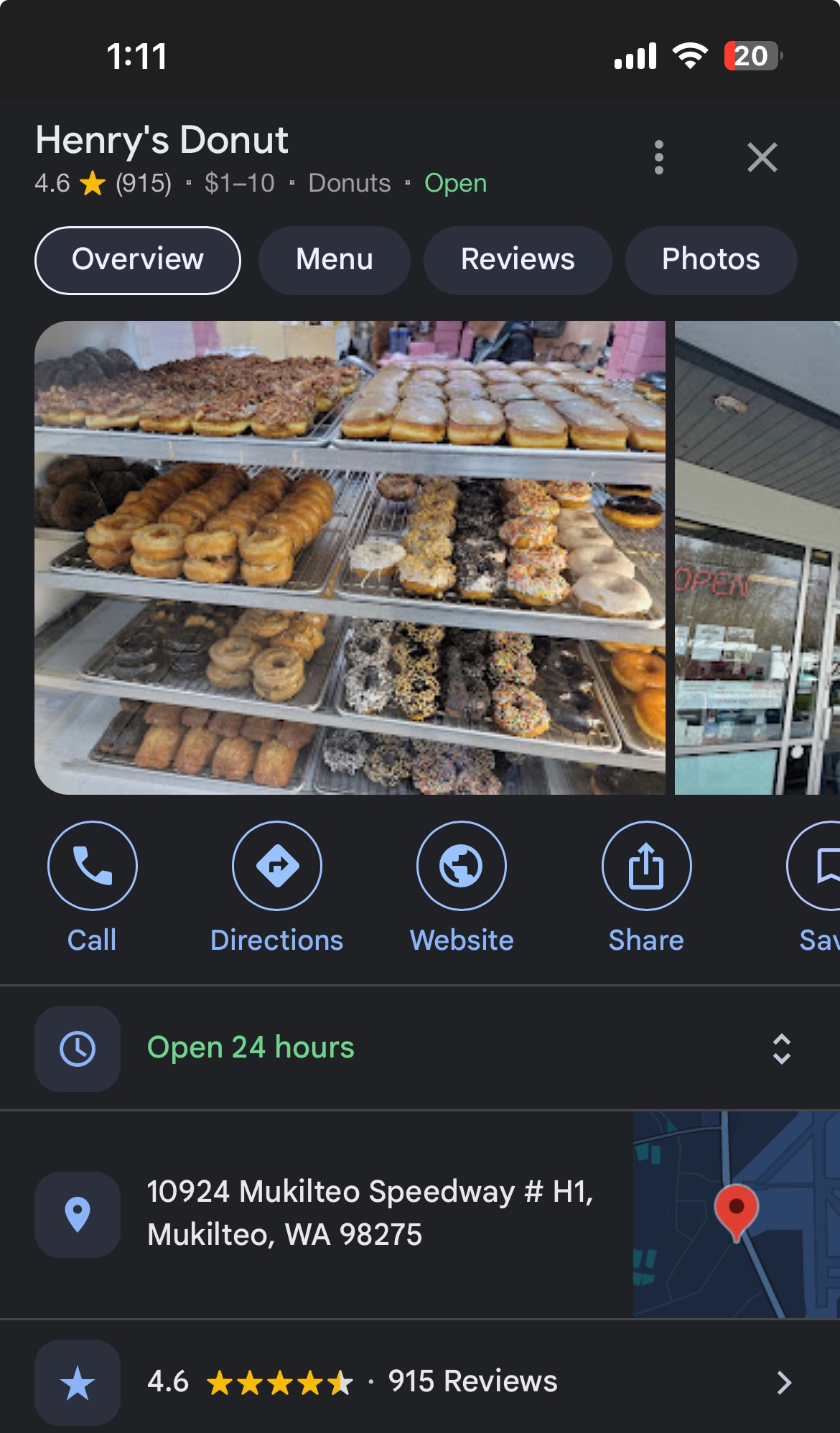Switch to the Reviews tab

518,260
